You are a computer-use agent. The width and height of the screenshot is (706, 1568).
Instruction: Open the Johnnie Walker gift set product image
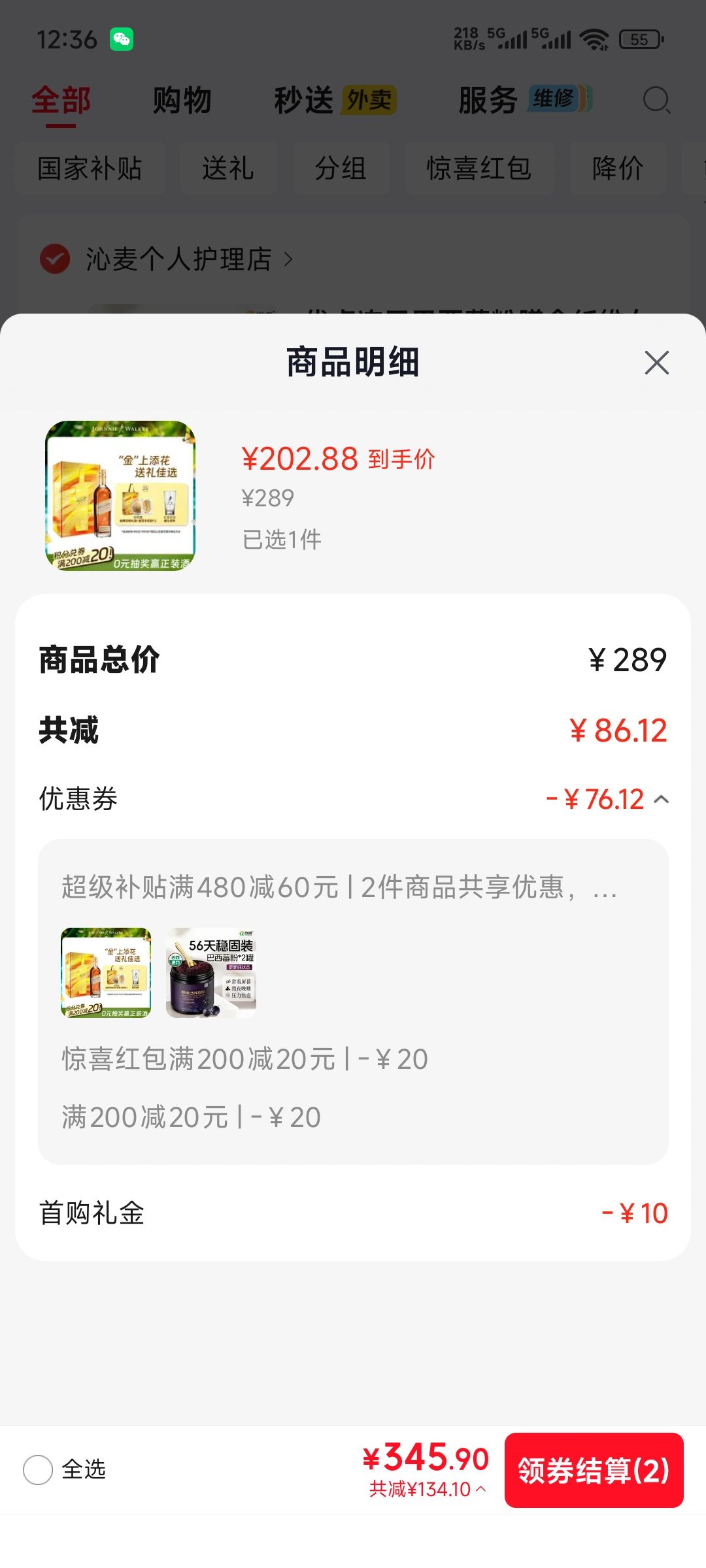[120, 495]
